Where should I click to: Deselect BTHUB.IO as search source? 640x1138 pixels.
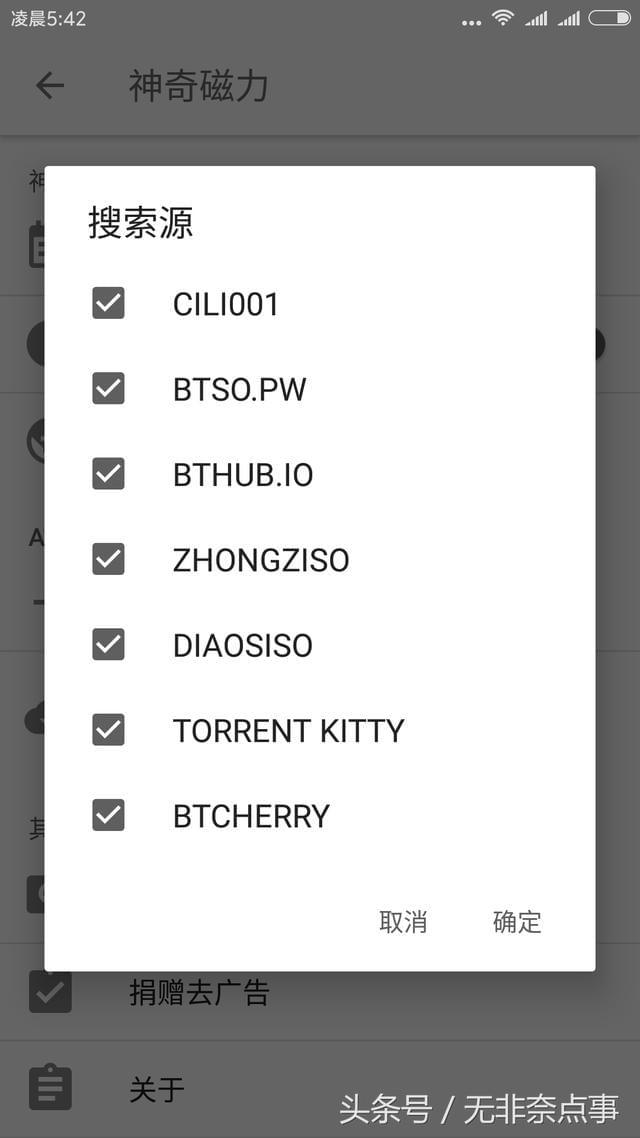[x=108, y=474]
